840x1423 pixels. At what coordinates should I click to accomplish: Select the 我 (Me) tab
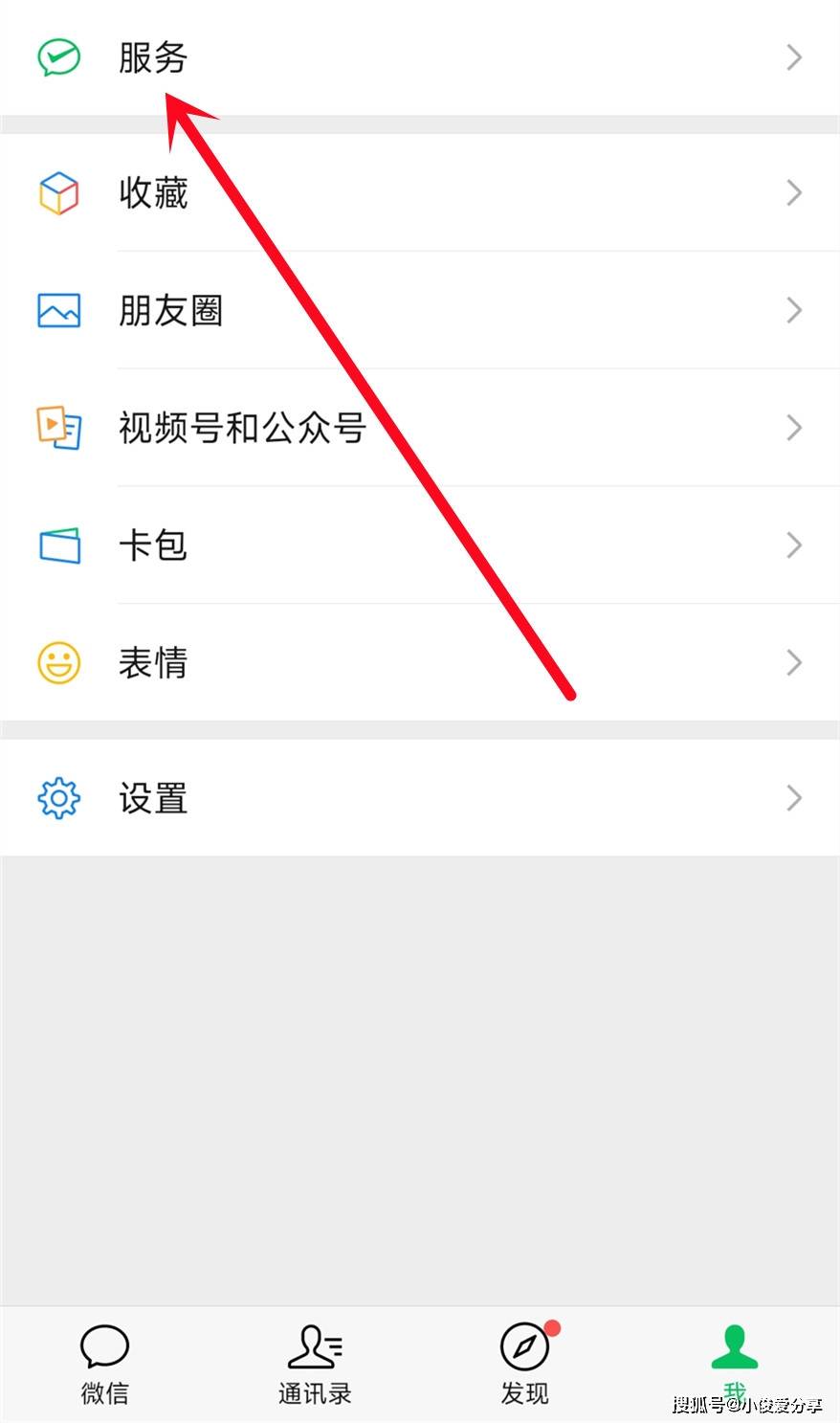tap(734, 1361)
